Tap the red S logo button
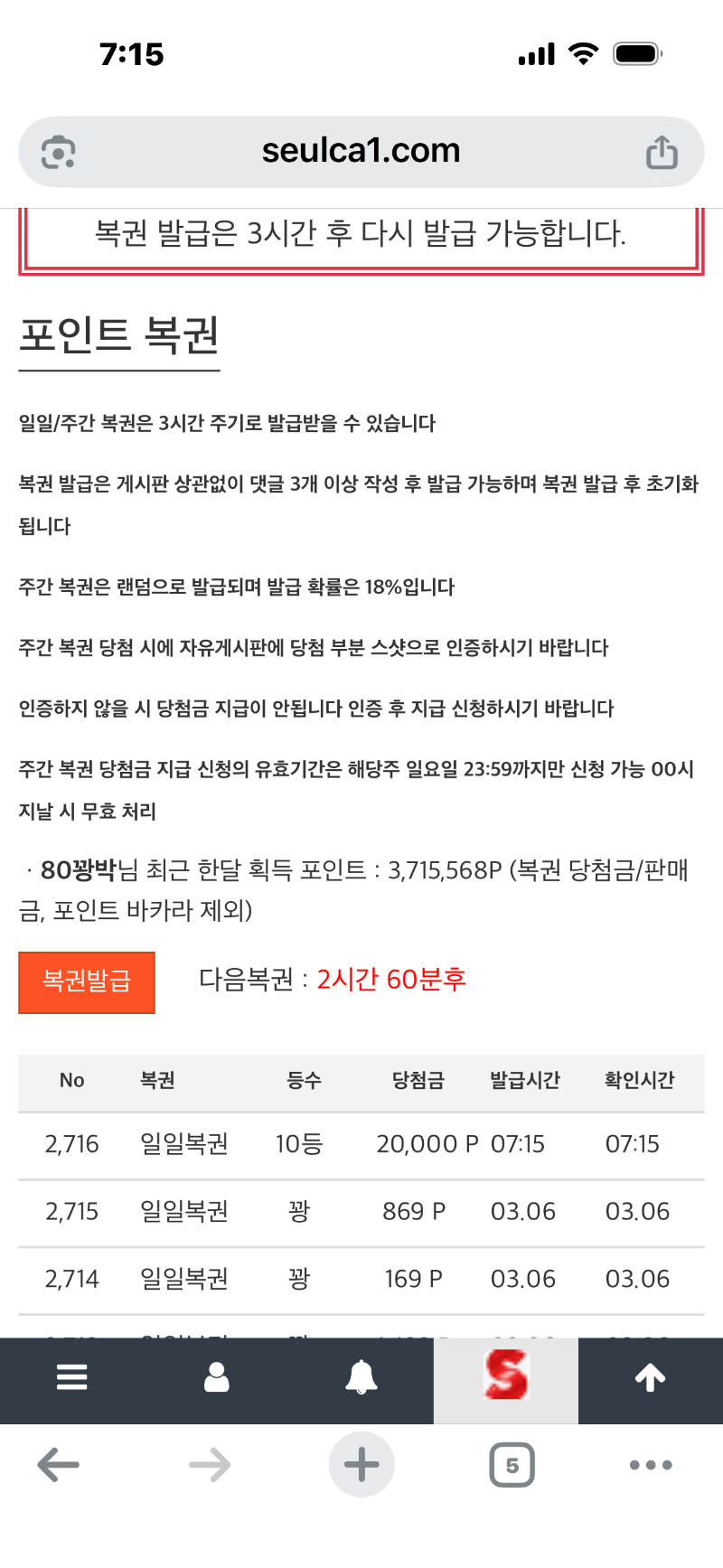The image size is (723, 1568). [505, 1377]
